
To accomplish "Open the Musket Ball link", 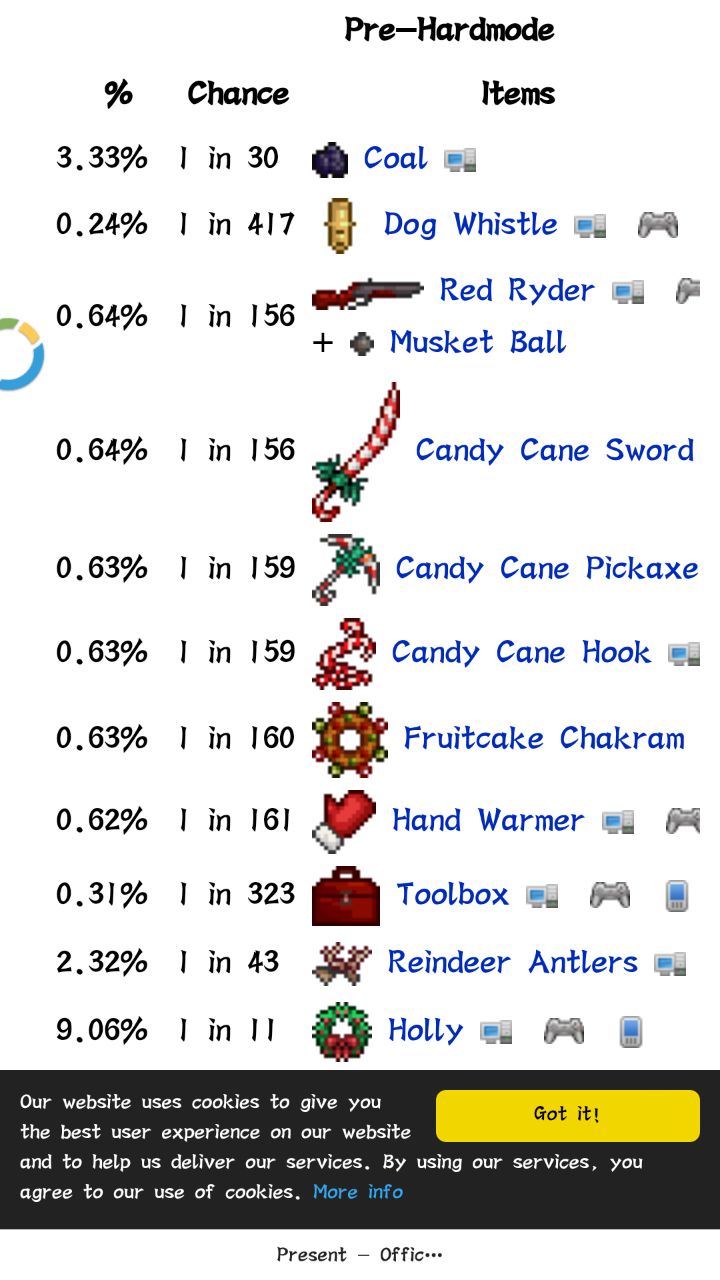I will click(x=478, y=342).
